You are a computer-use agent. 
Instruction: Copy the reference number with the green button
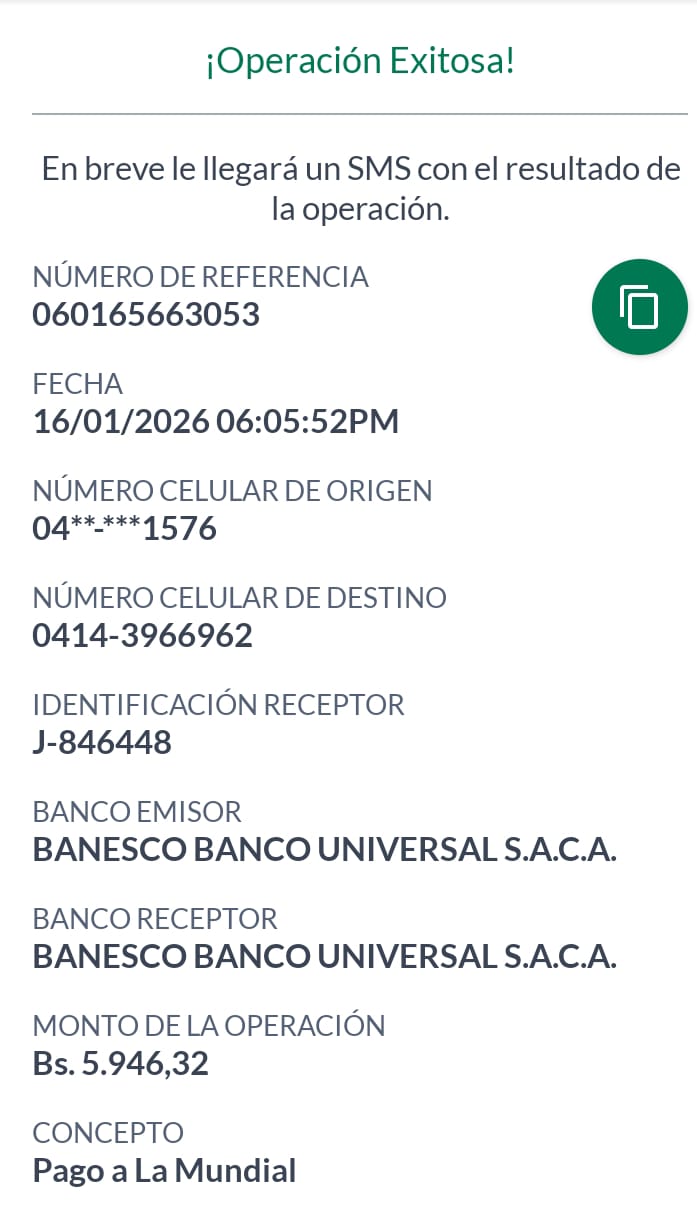[639, 307]
